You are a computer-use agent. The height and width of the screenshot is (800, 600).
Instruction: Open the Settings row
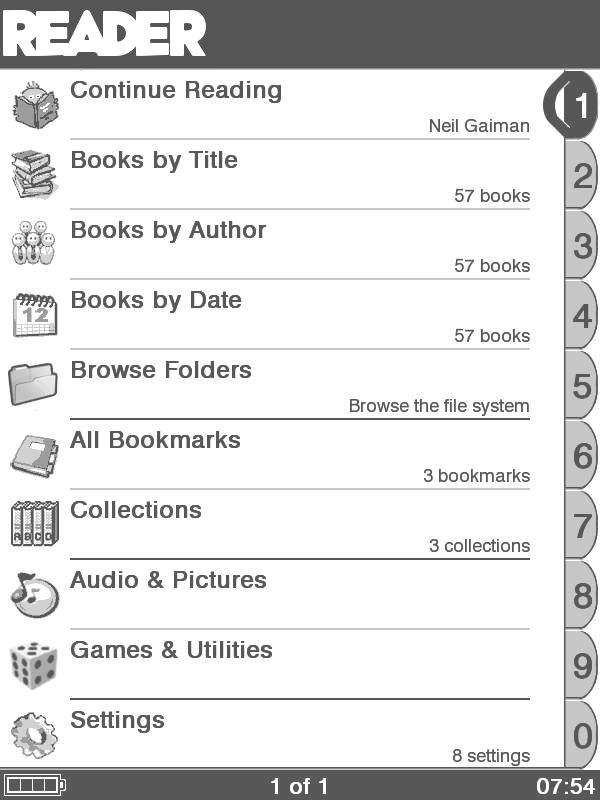pyautogui.click(x=270, y=735)
